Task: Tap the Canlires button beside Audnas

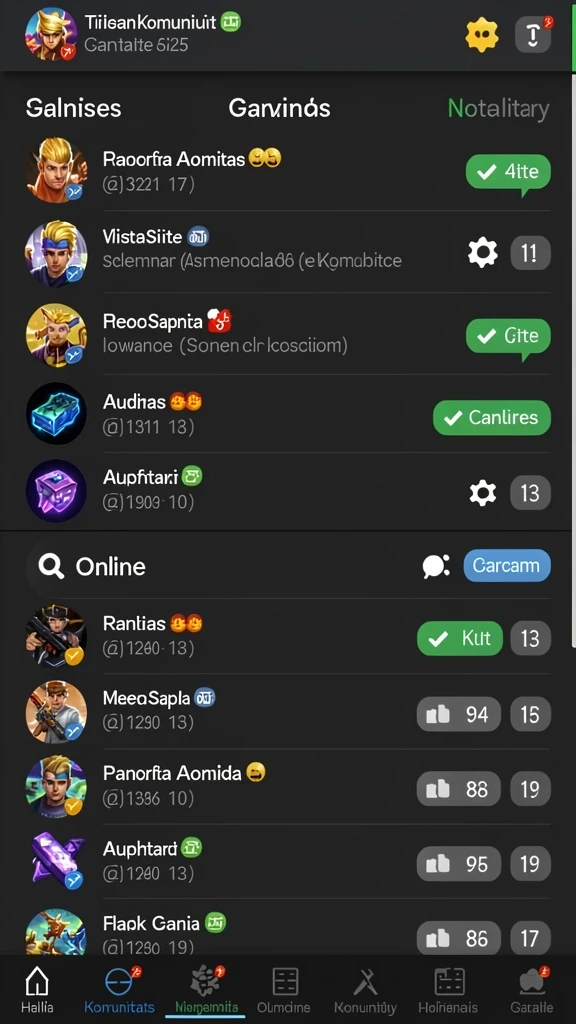Action: click(x=492, y=417)
